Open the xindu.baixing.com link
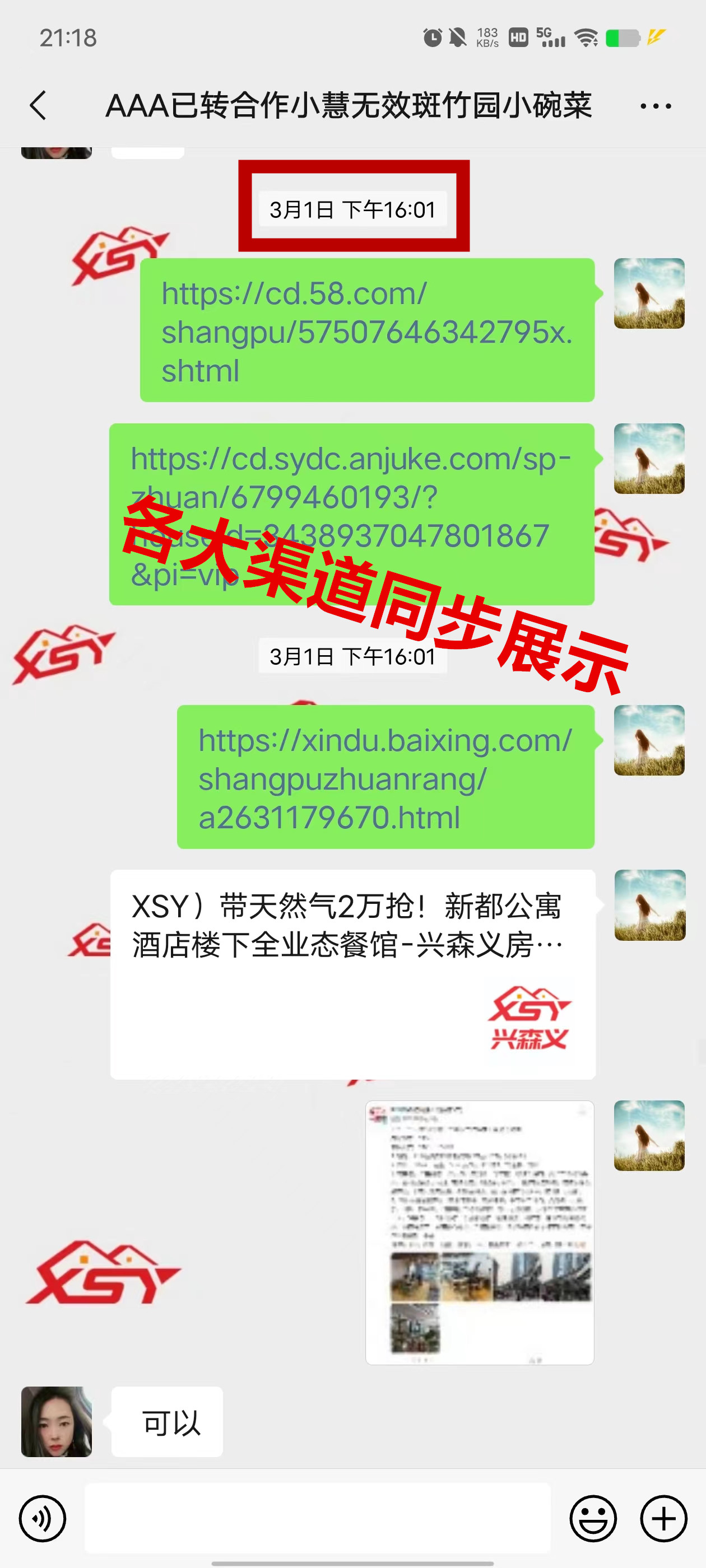This screenshot has height=1568, width=706. click(385, 778)
